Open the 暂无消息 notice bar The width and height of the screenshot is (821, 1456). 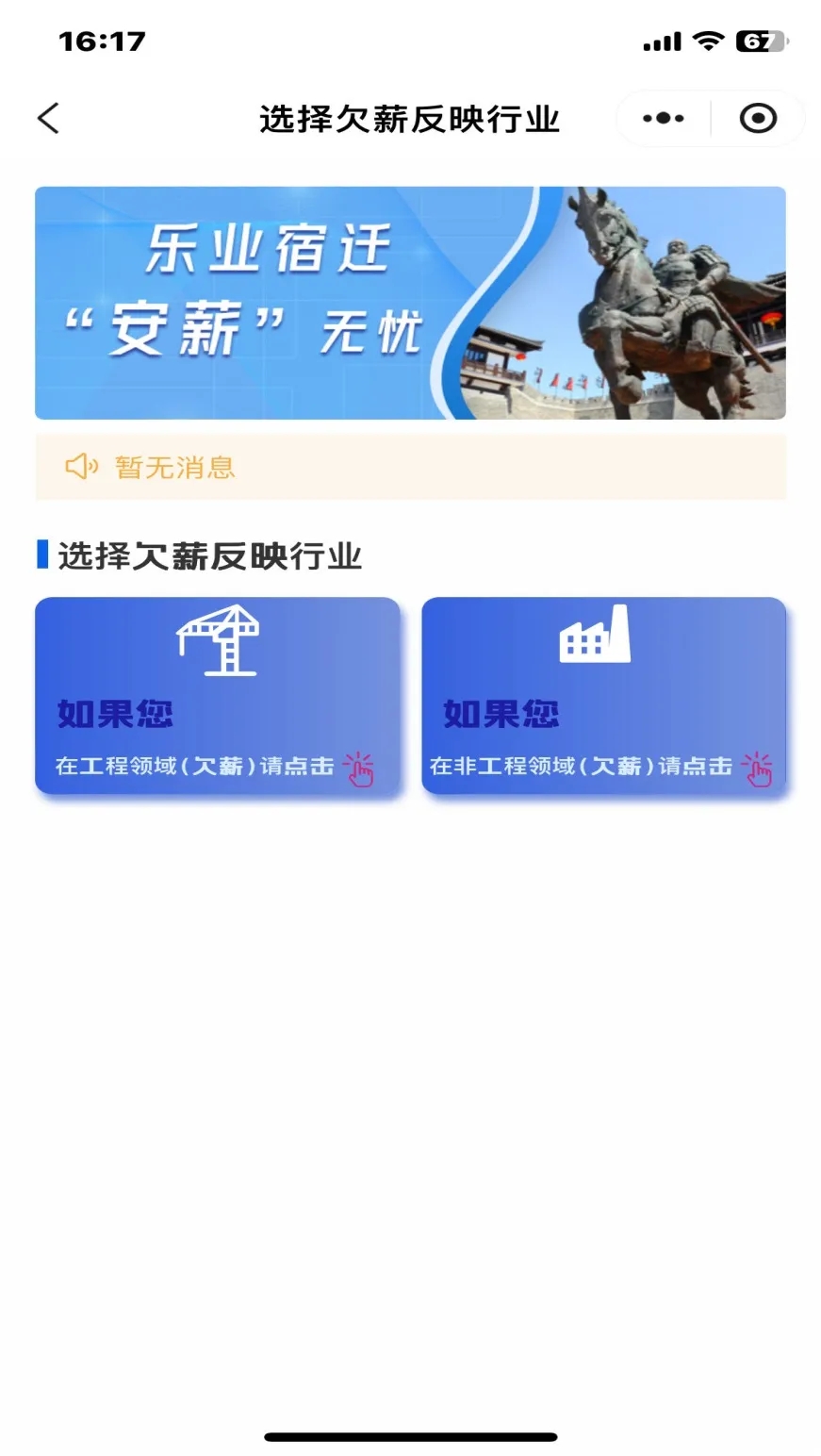(x=410, y=467)
